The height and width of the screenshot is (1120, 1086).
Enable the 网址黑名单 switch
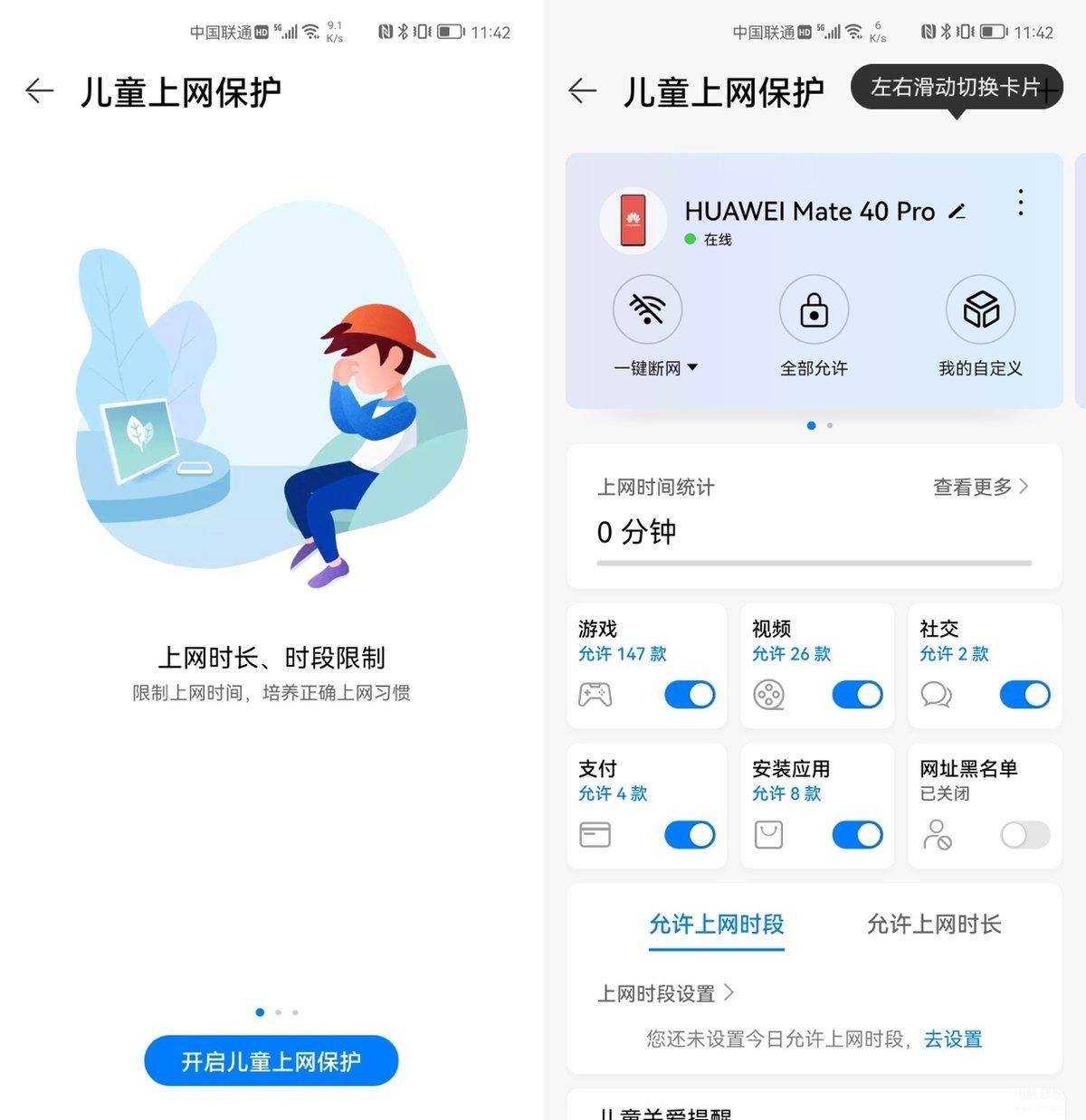click(1024, 834)
